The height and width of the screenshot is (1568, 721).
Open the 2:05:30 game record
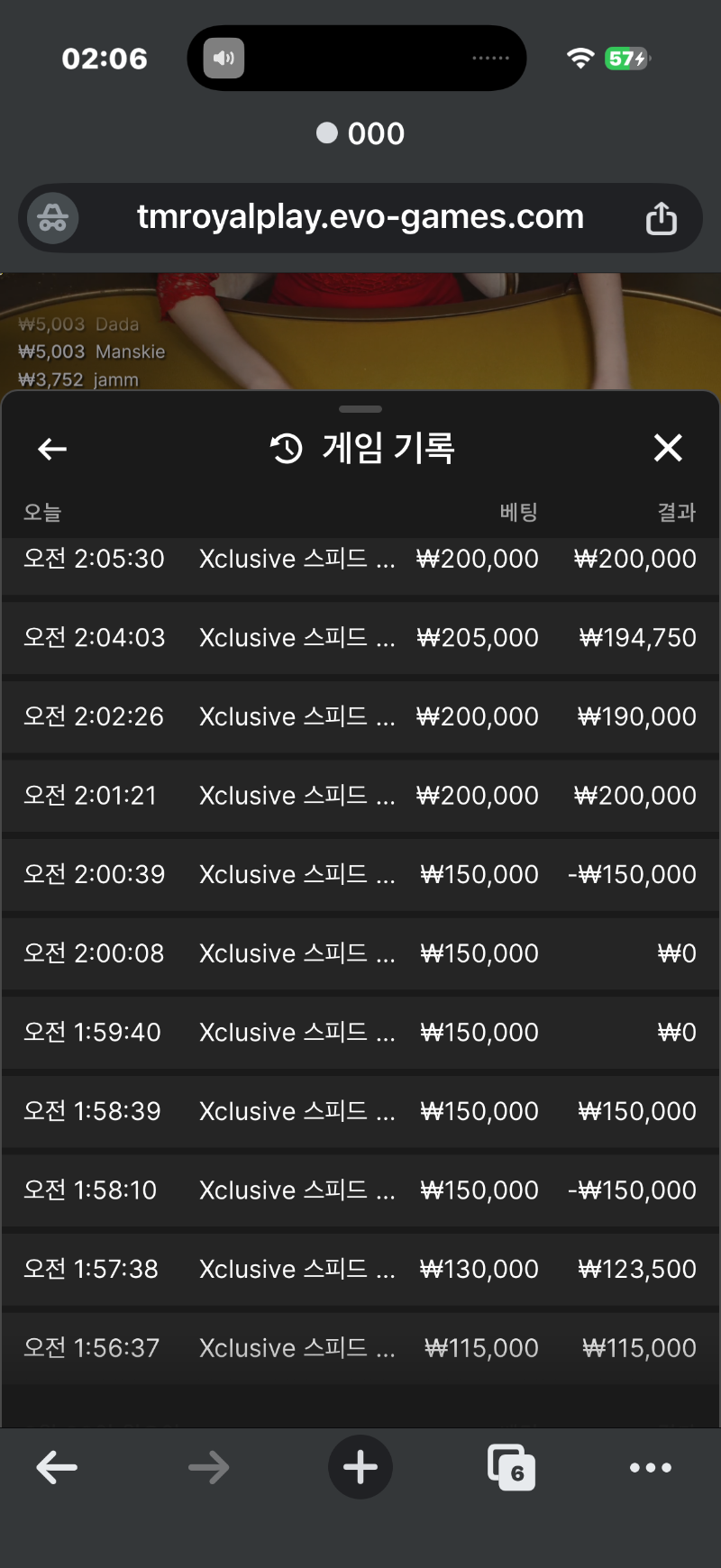pos(360,560)
